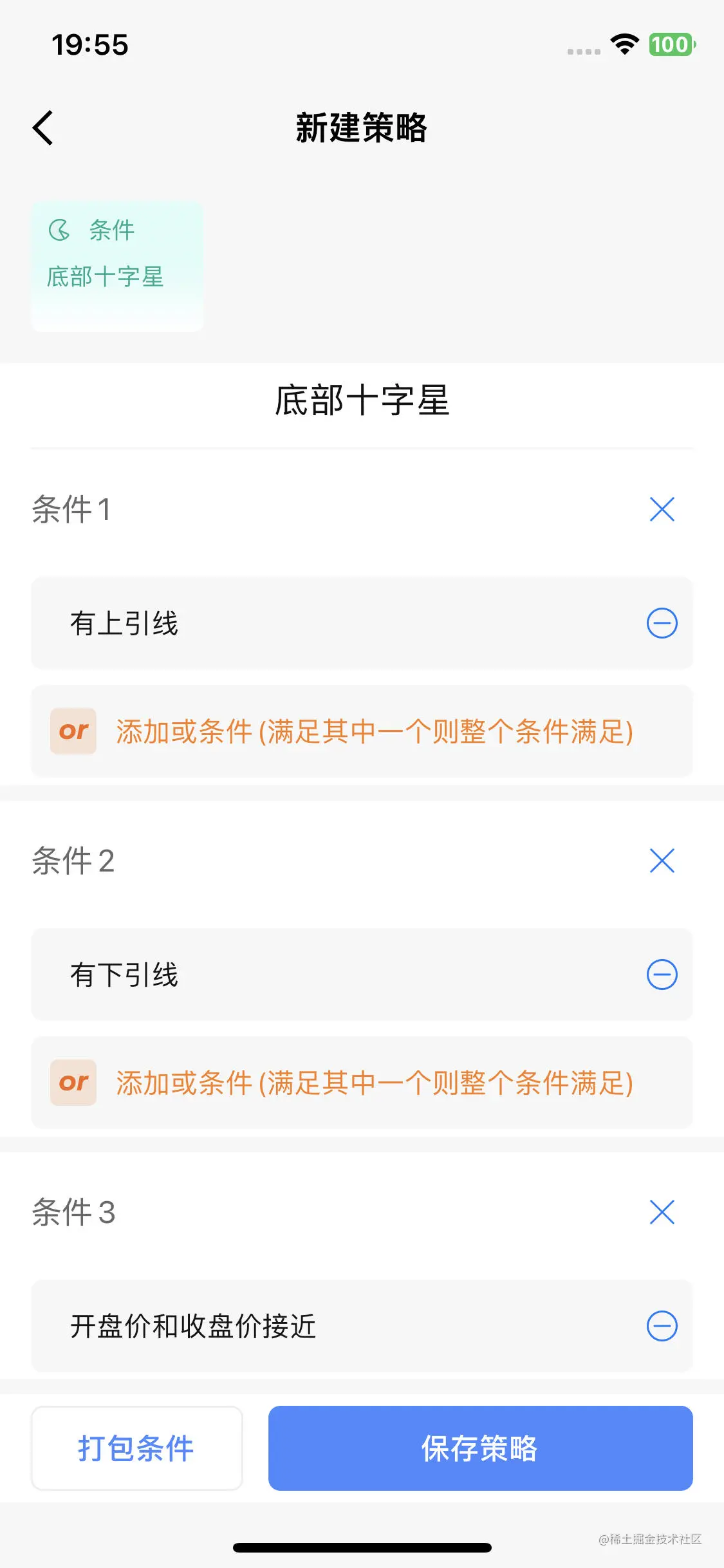
Task: Add an or-condition under 条件1
Action: tap(362, 731)
